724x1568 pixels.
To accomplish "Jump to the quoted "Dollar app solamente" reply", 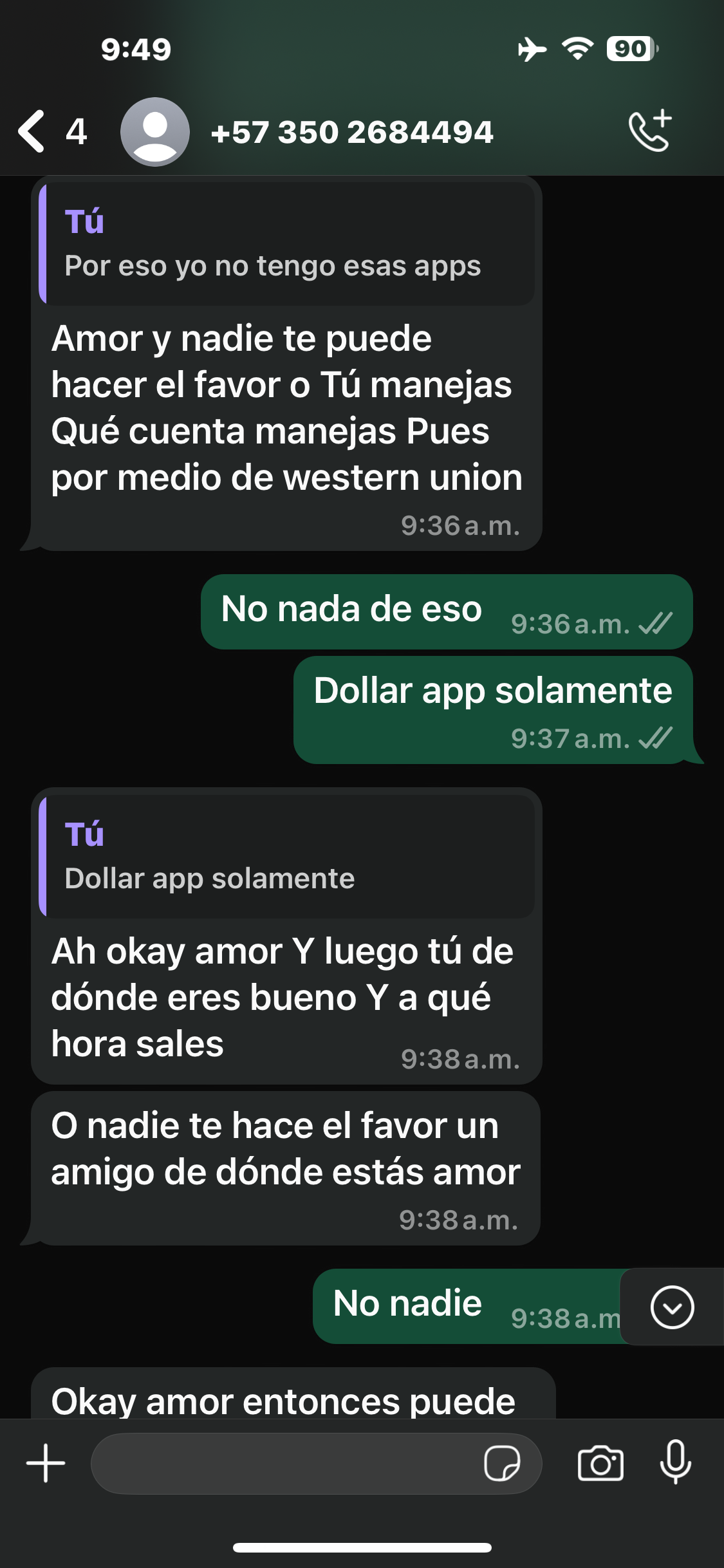I will point(287,856).
